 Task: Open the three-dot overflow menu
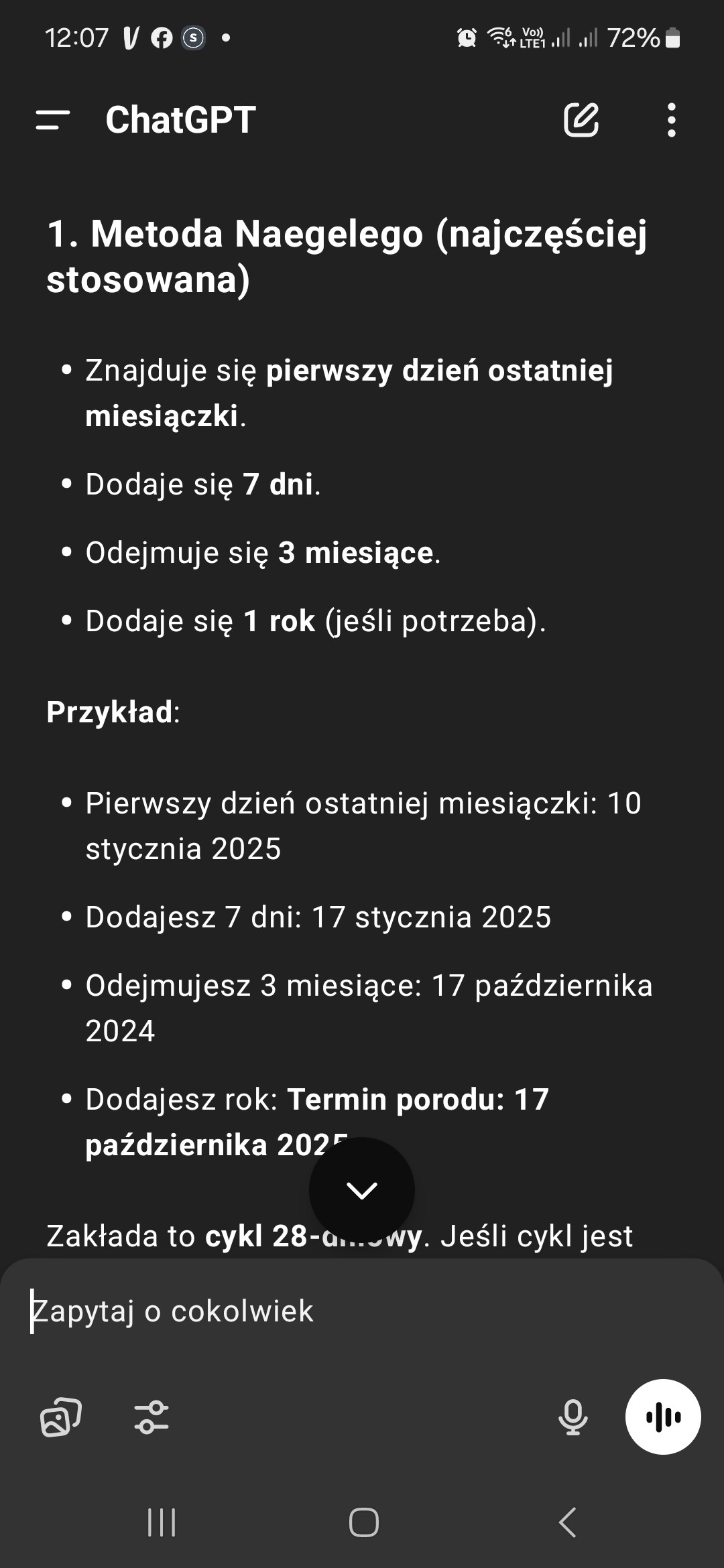click(x=671, y=121)
